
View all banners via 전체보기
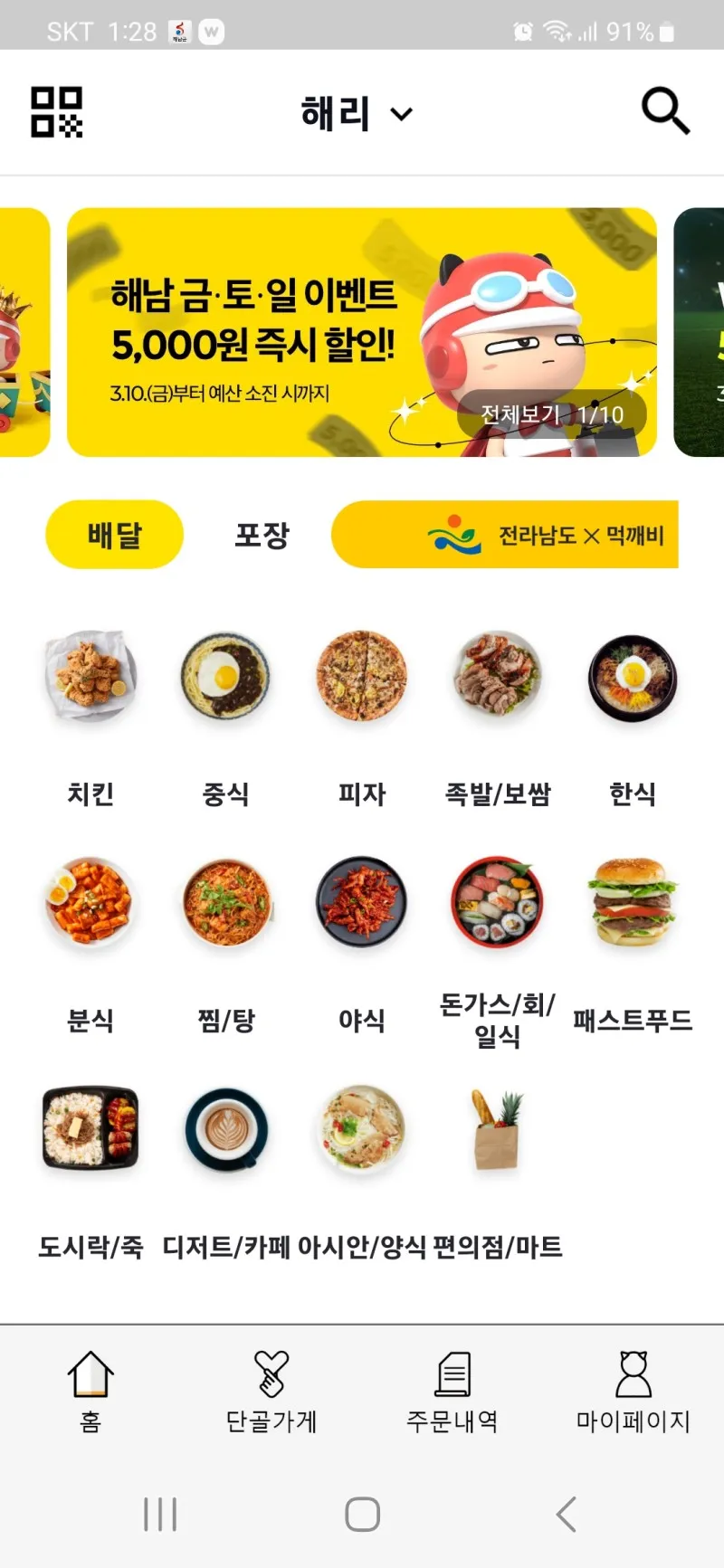click(x=551, y=415)
